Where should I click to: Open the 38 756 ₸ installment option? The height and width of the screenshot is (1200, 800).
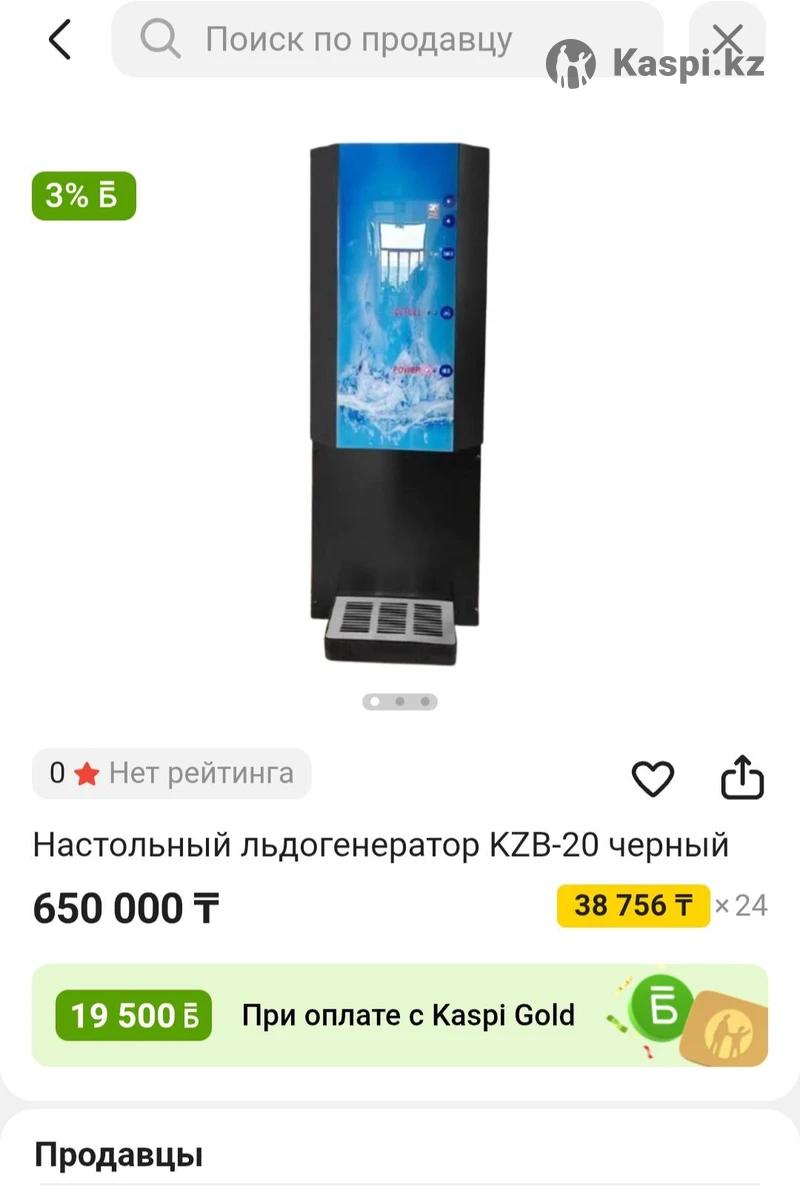coord(633,906)
